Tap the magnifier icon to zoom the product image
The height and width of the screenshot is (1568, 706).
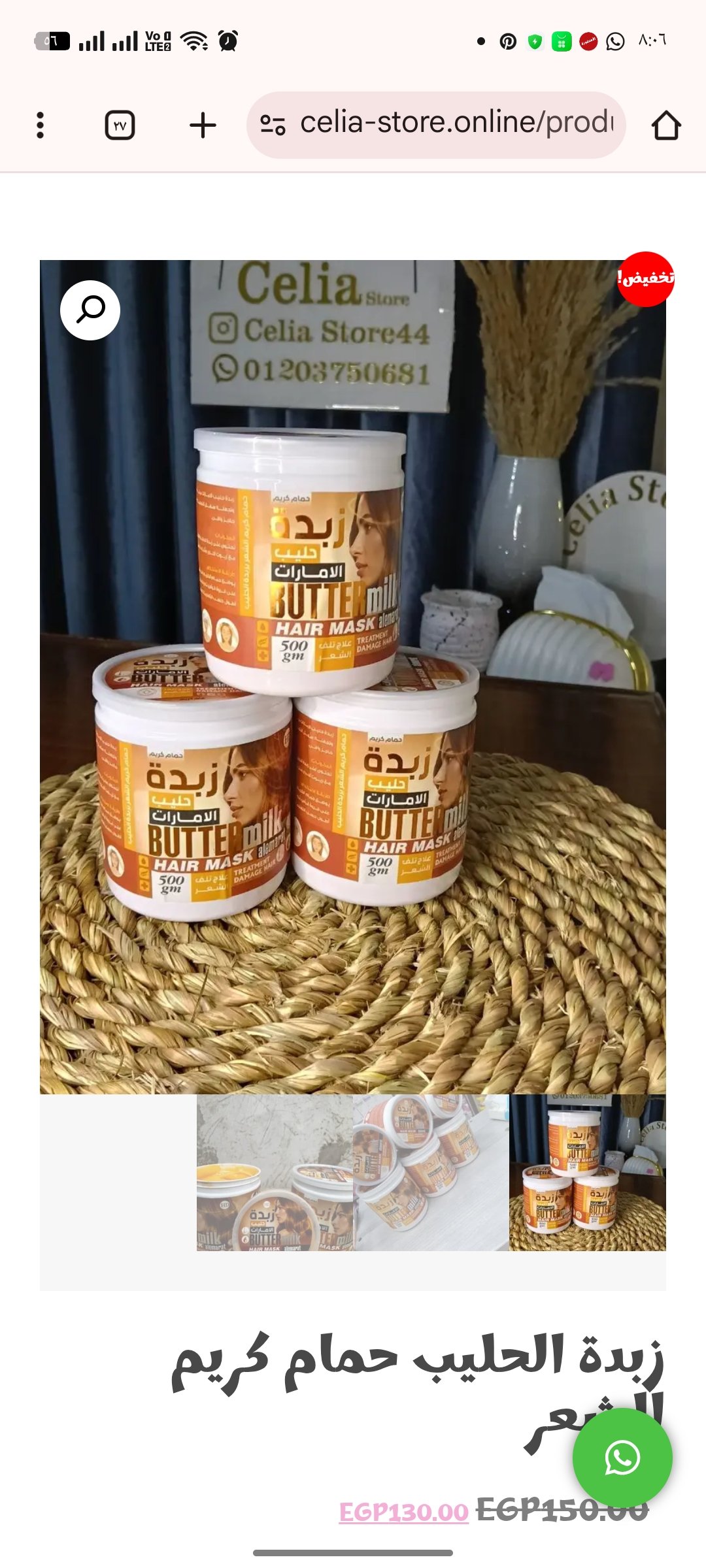click(90, 310)
